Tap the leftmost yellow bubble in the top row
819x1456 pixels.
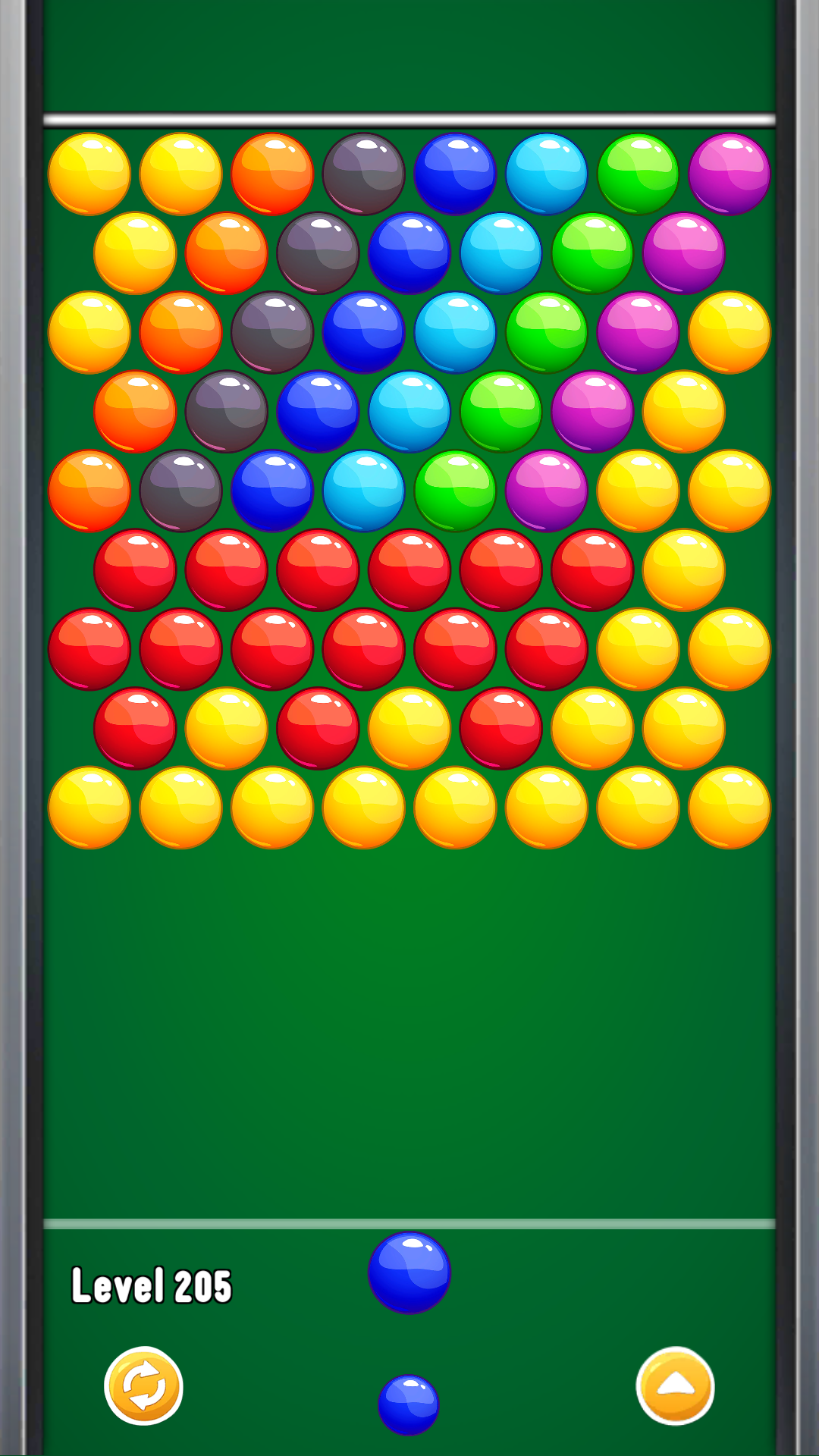(89, 173)
